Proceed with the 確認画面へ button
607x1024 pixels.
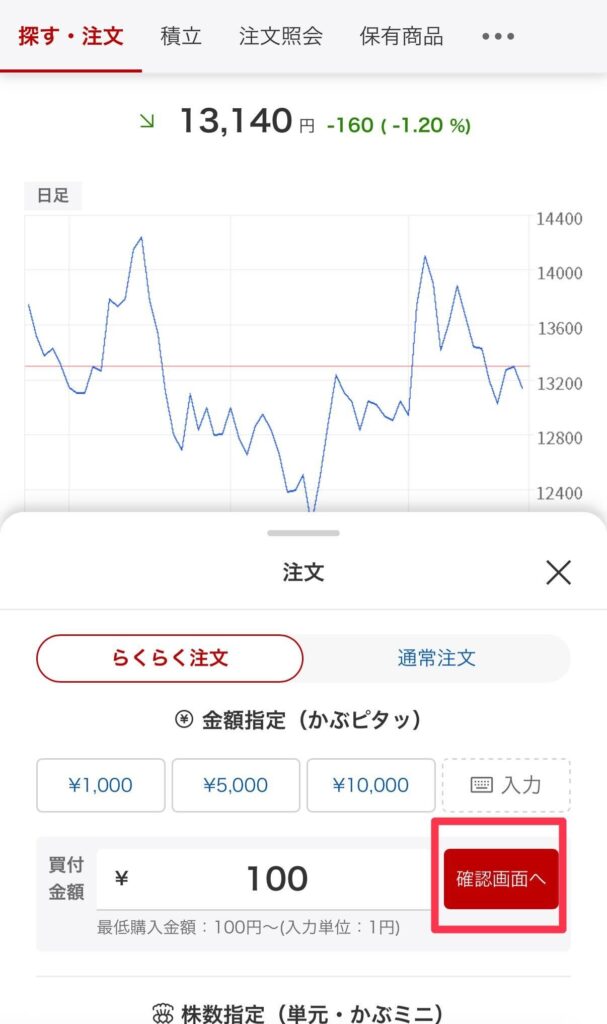tap(501, 879)
